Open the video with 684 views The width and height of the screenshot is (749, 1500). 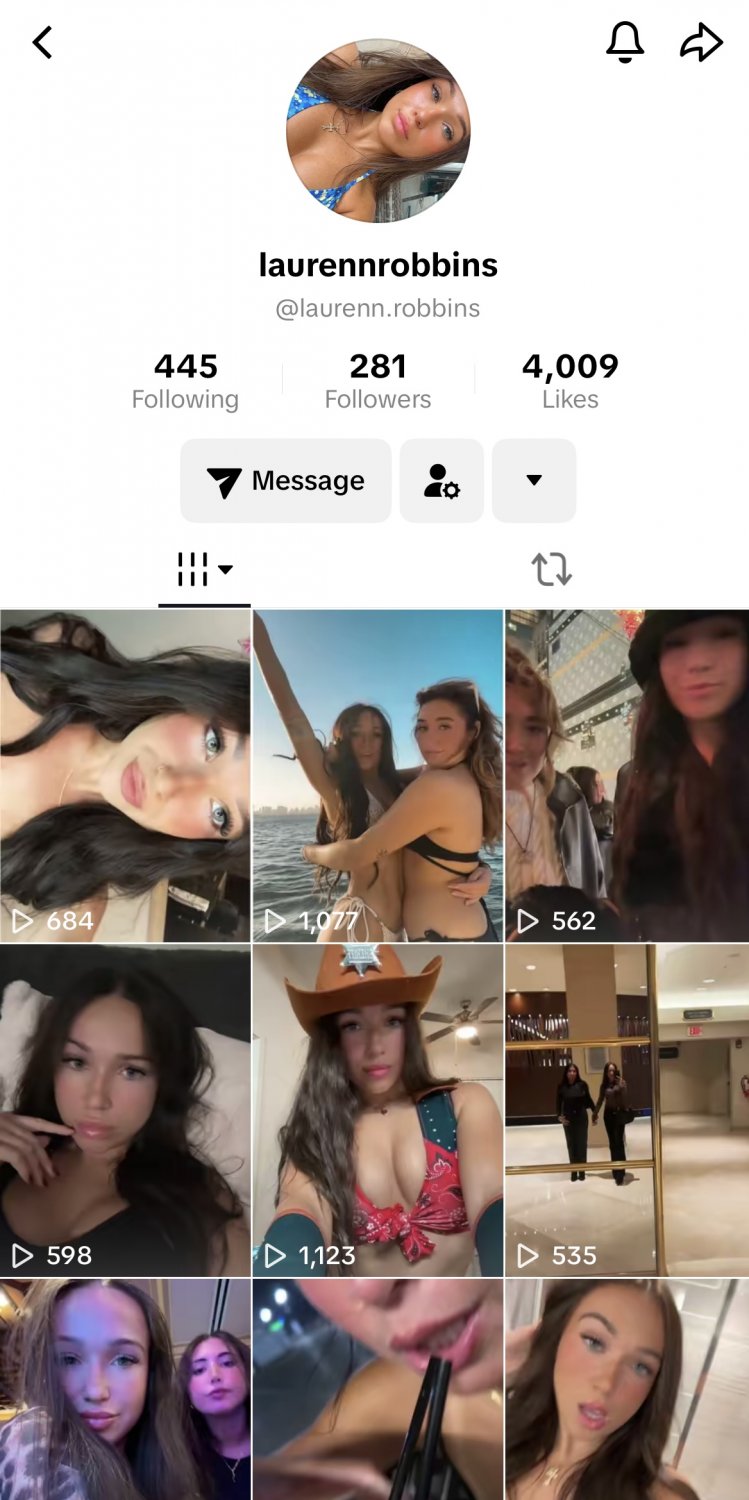[x=125, y=776]
